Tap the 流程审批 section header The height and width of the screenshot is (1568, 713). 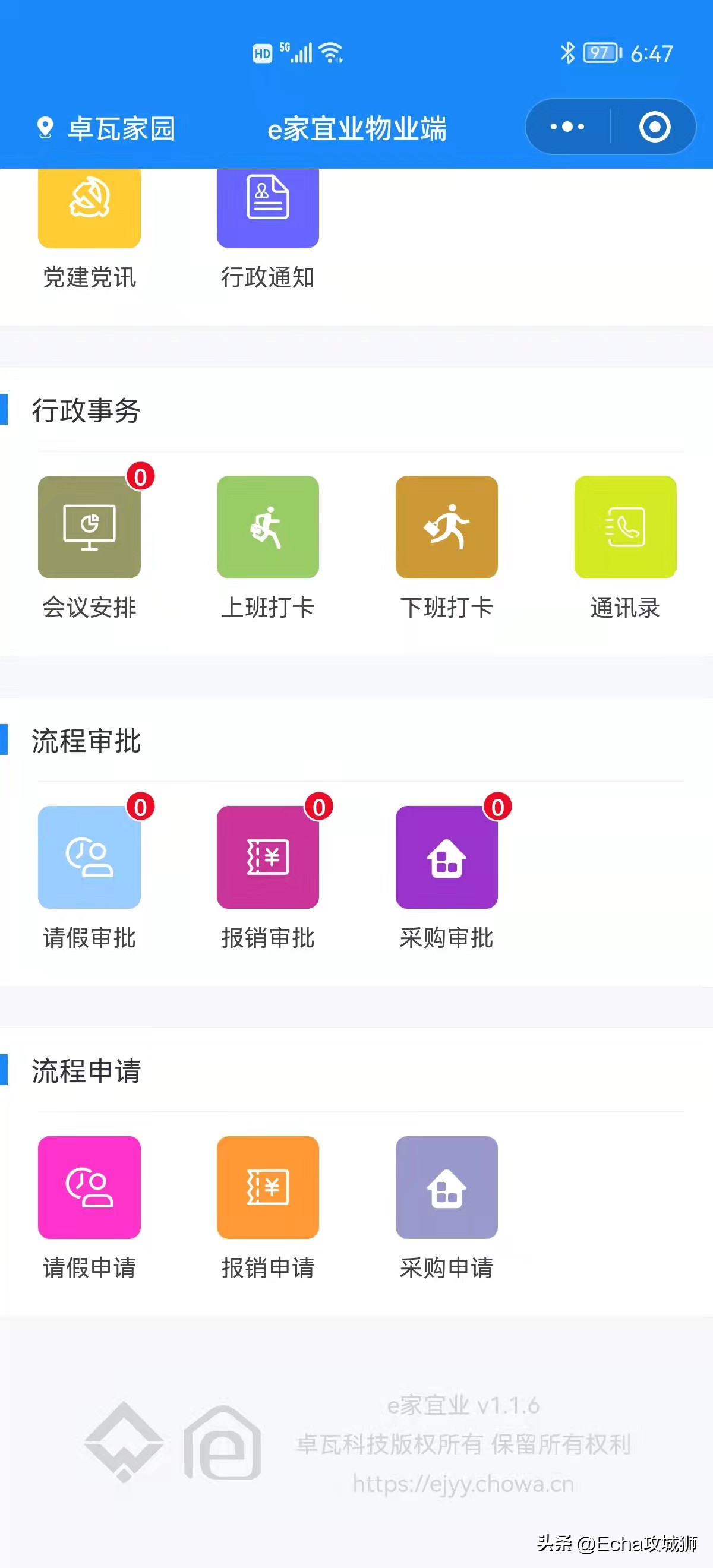click(85, 741)
